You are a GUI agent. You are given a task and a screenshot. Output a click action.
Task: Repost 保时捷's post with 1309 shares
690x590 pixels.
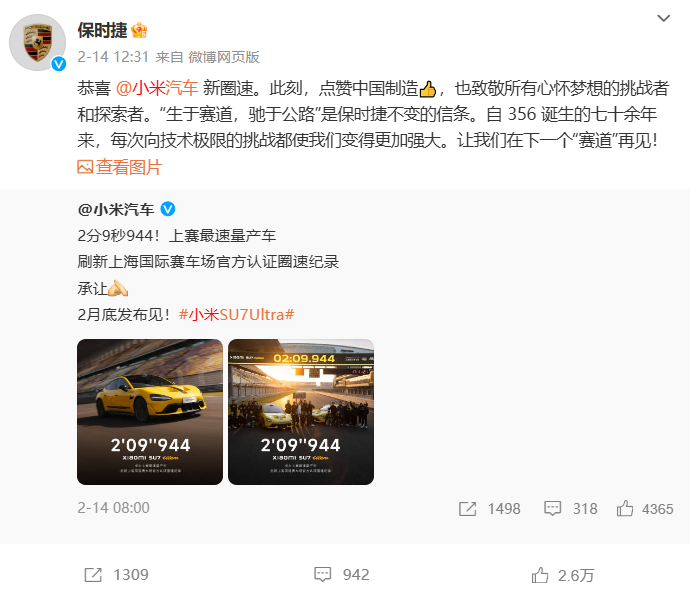click(117, 574)
